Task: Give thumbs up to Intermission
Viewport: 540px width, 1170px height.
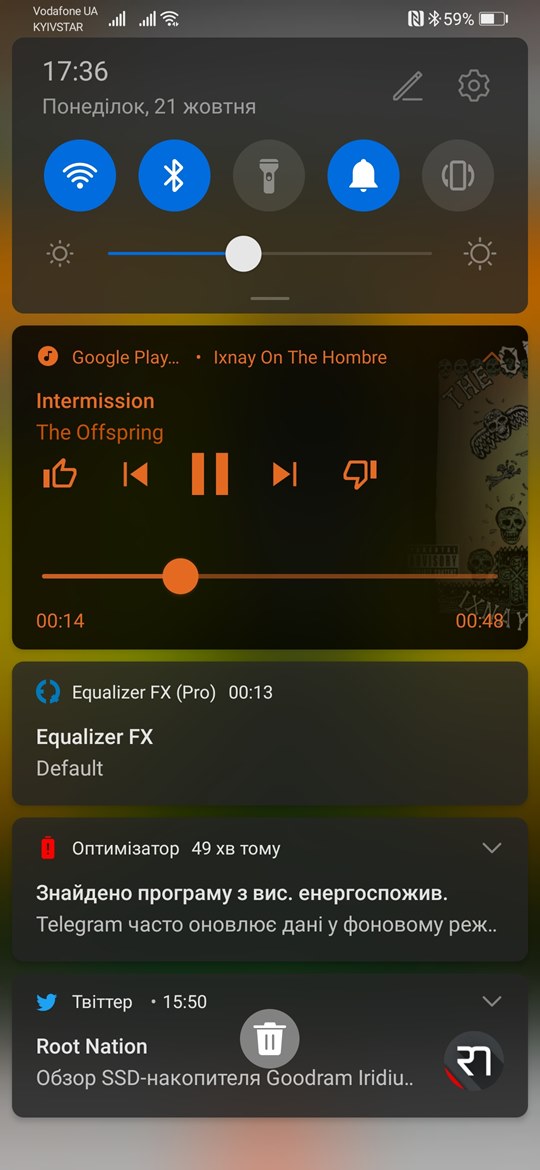Action: pyautogui.click(x=60, y=474)
